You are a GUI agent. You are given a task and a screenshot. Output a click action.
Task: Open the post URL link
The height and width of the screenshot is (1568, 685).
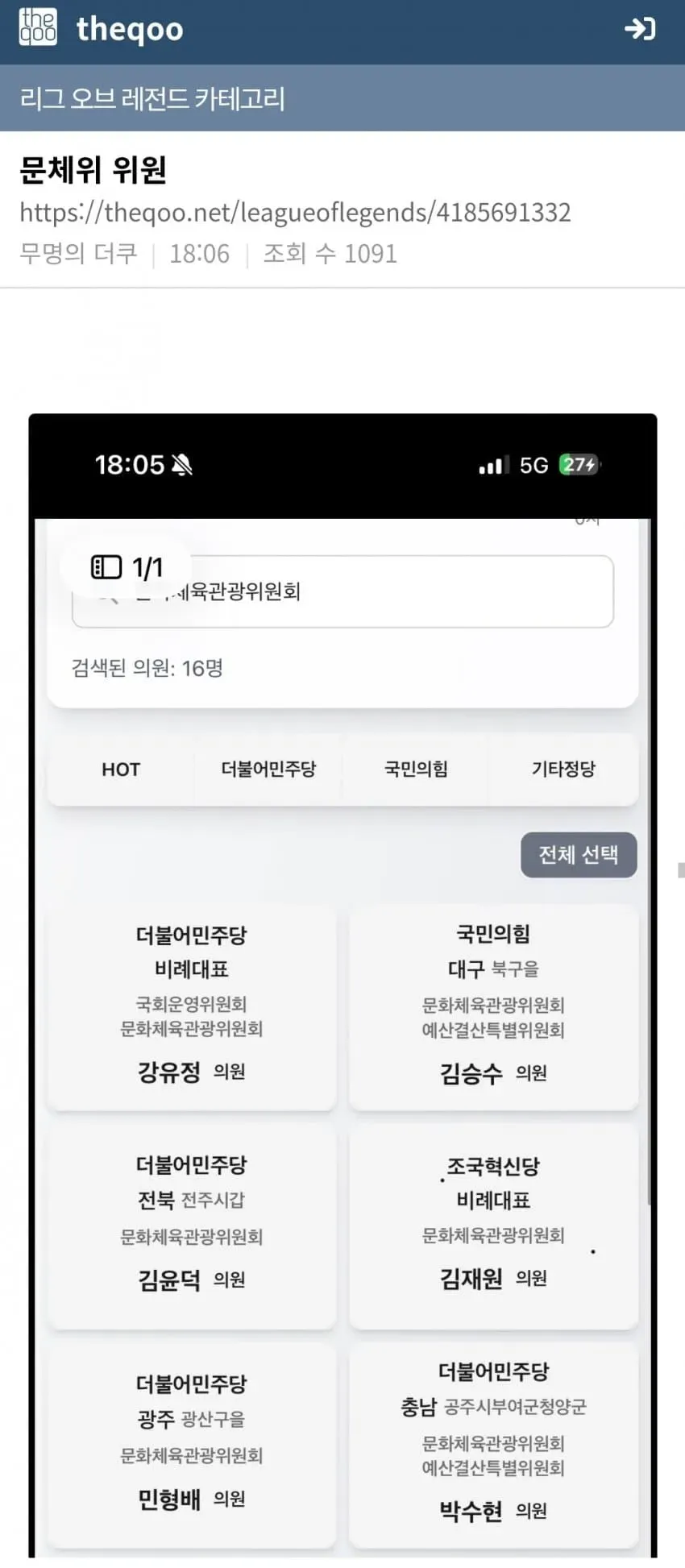coord(295,212)
